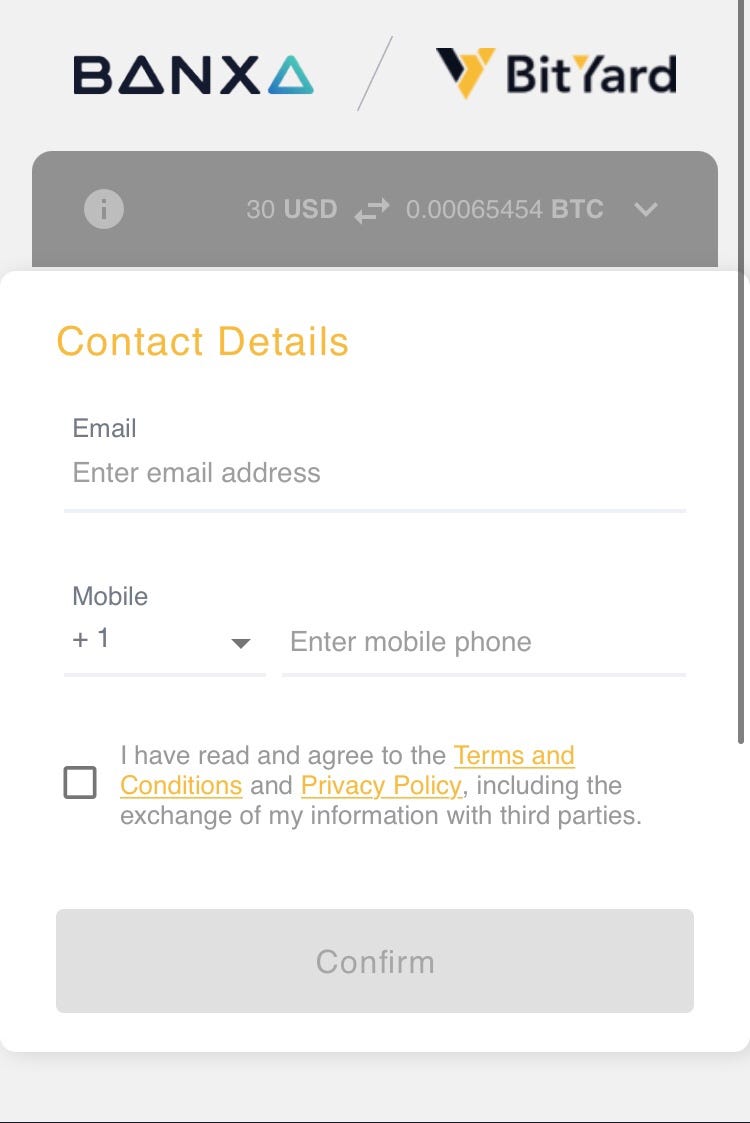Click the Contact Details heading
Viewport: 750px width, 1123px height.
tap(202, 341)
